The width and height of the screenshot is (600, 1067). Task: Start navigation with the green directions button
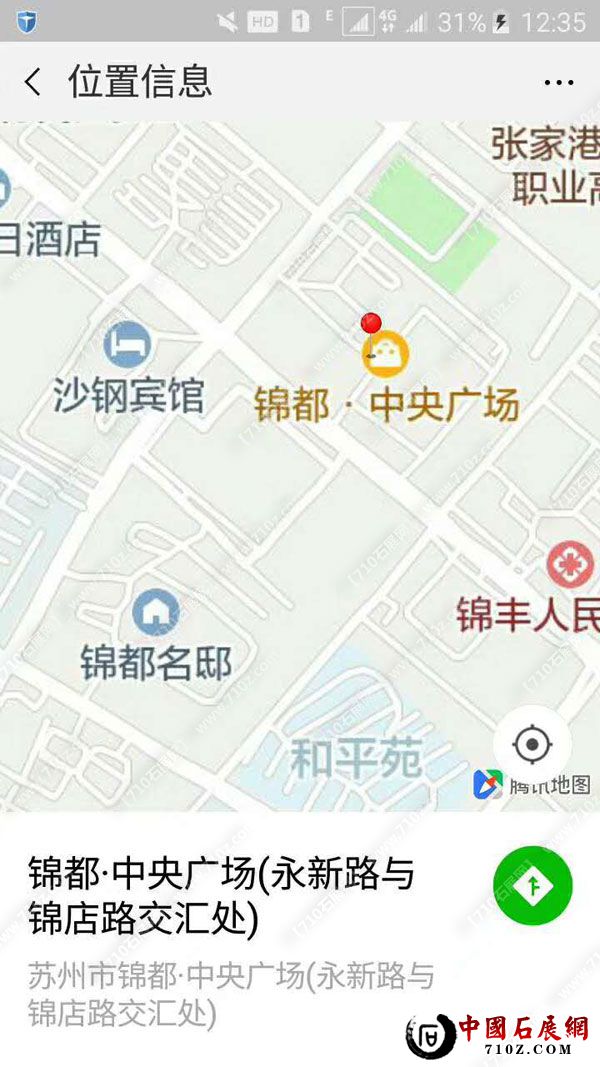[533, 885]
